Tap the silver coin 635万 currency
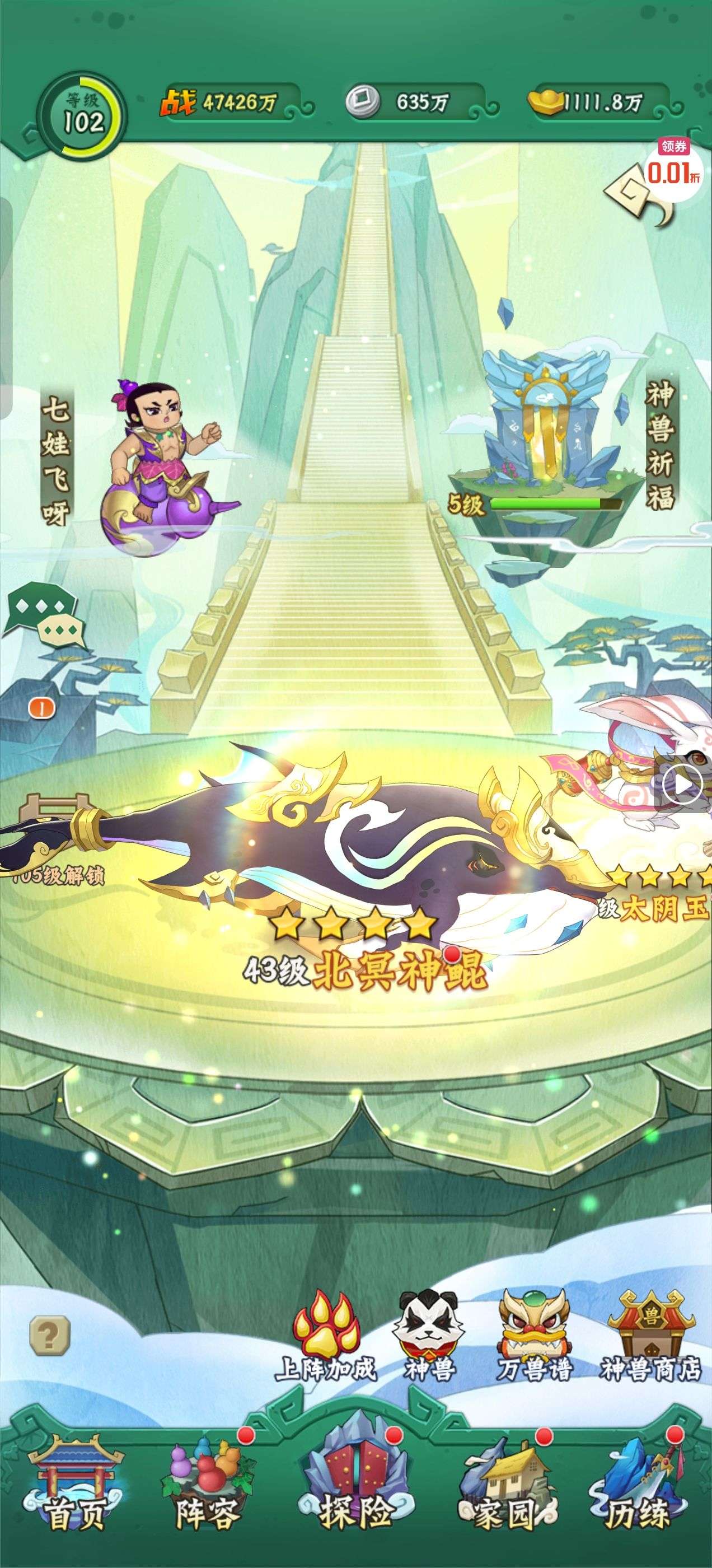 [x=414, y=102]
